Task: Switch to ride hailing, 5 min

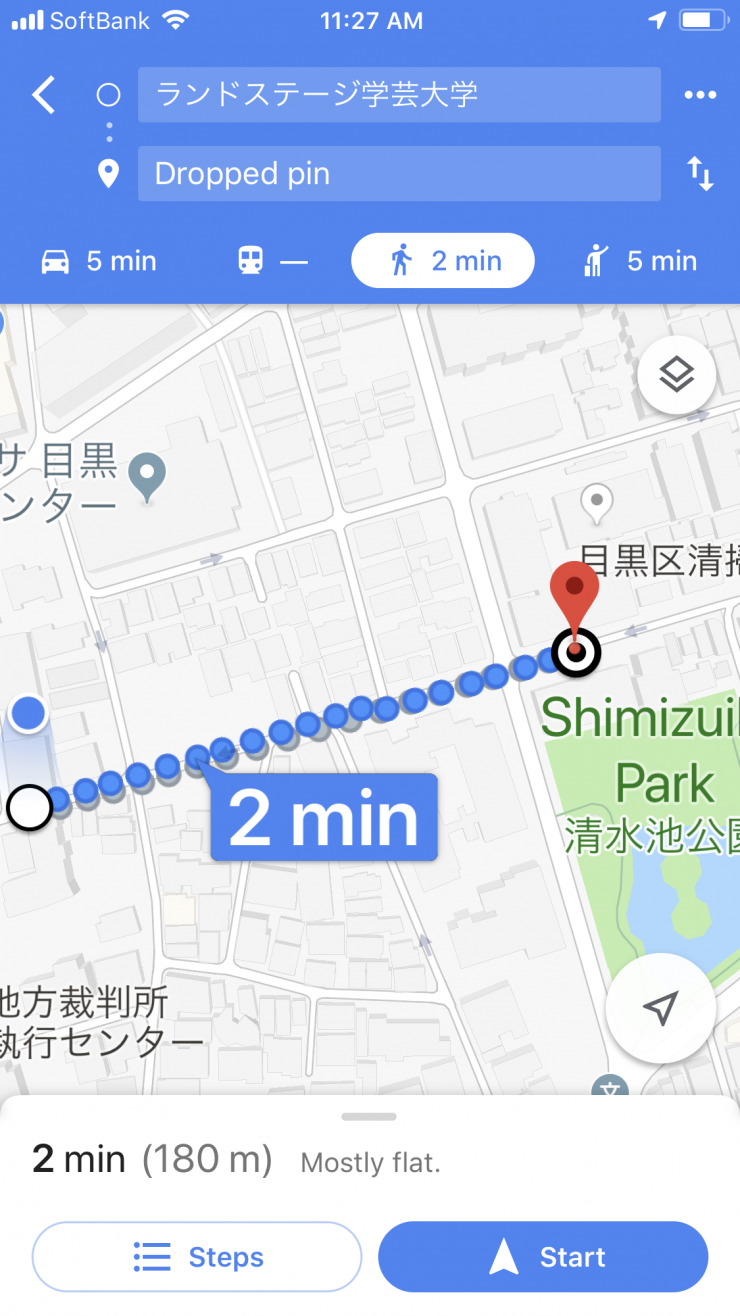Action: click(639, 262)
